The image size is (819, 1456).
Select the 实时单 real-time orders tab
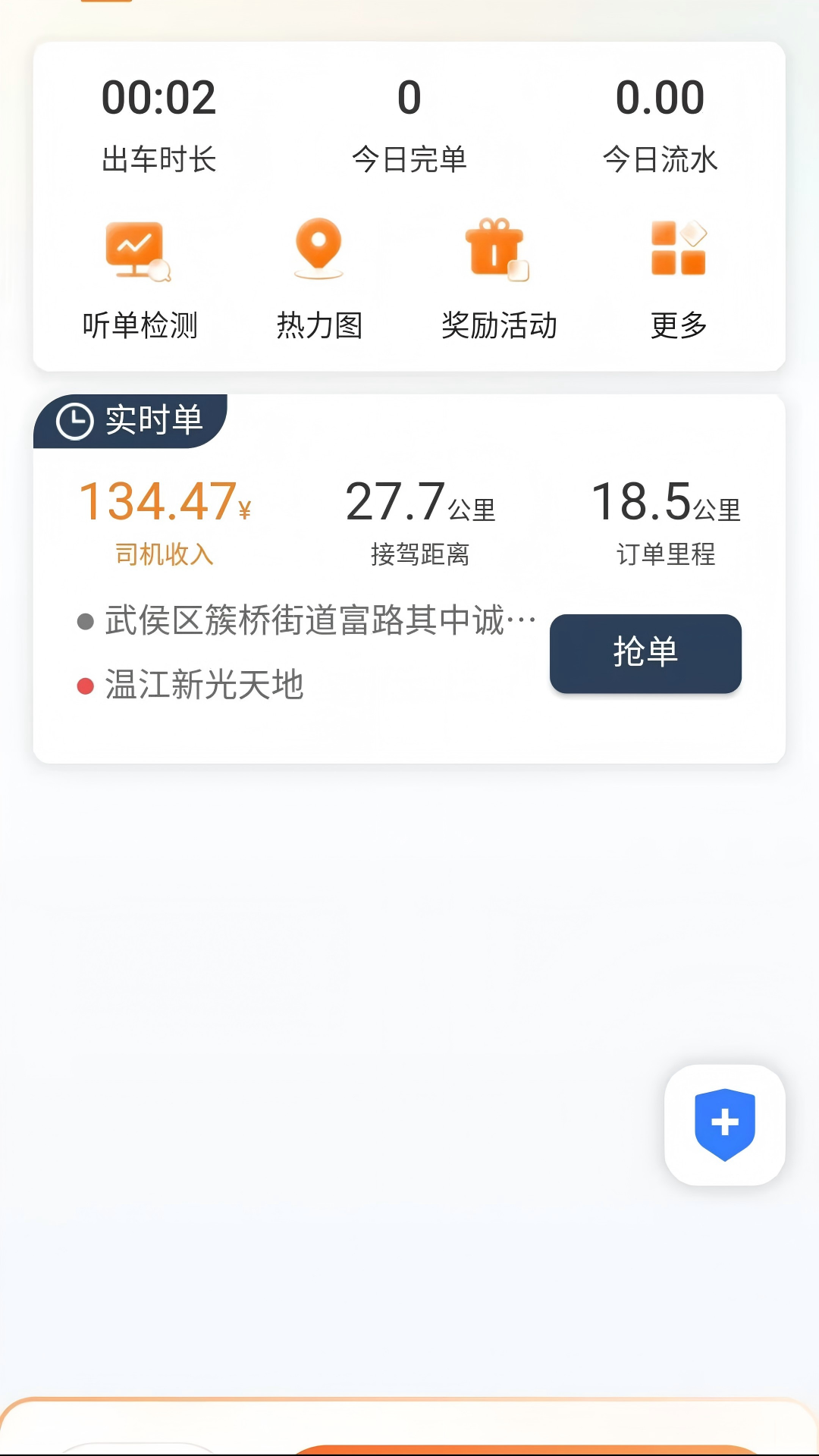pyautogui.click(x=155, y=420)
